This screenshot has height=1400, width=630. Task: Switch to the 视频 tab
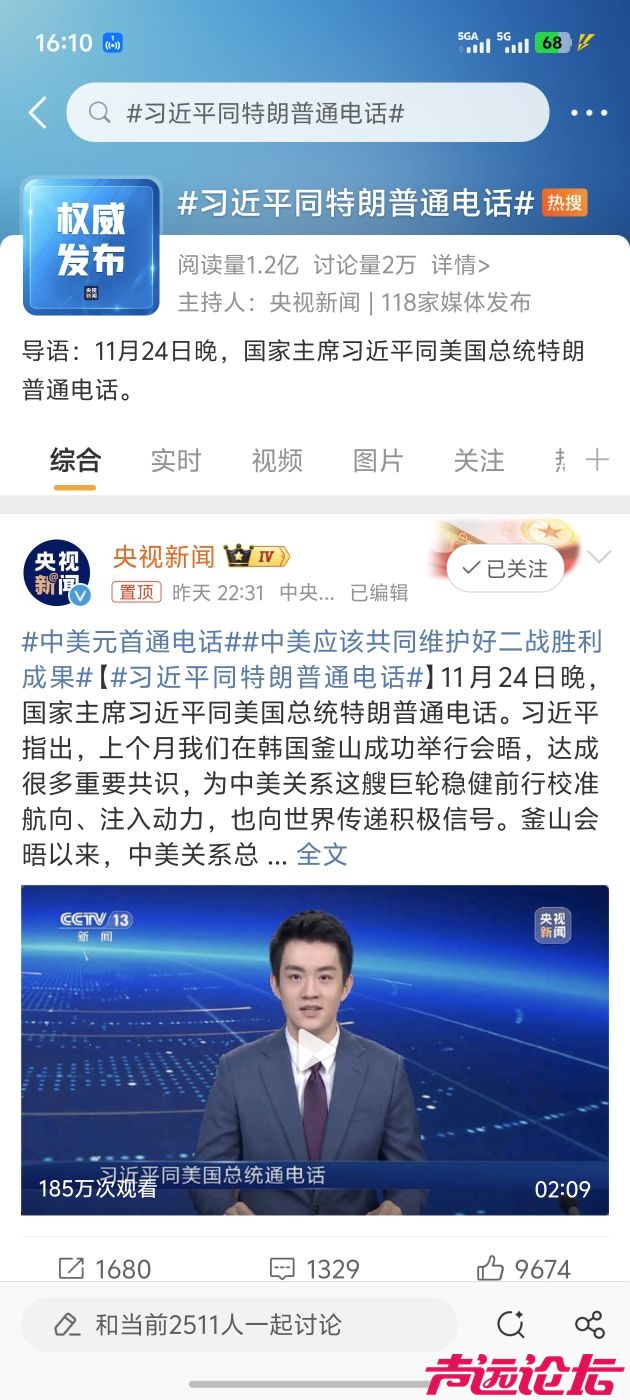click(277, 461)
